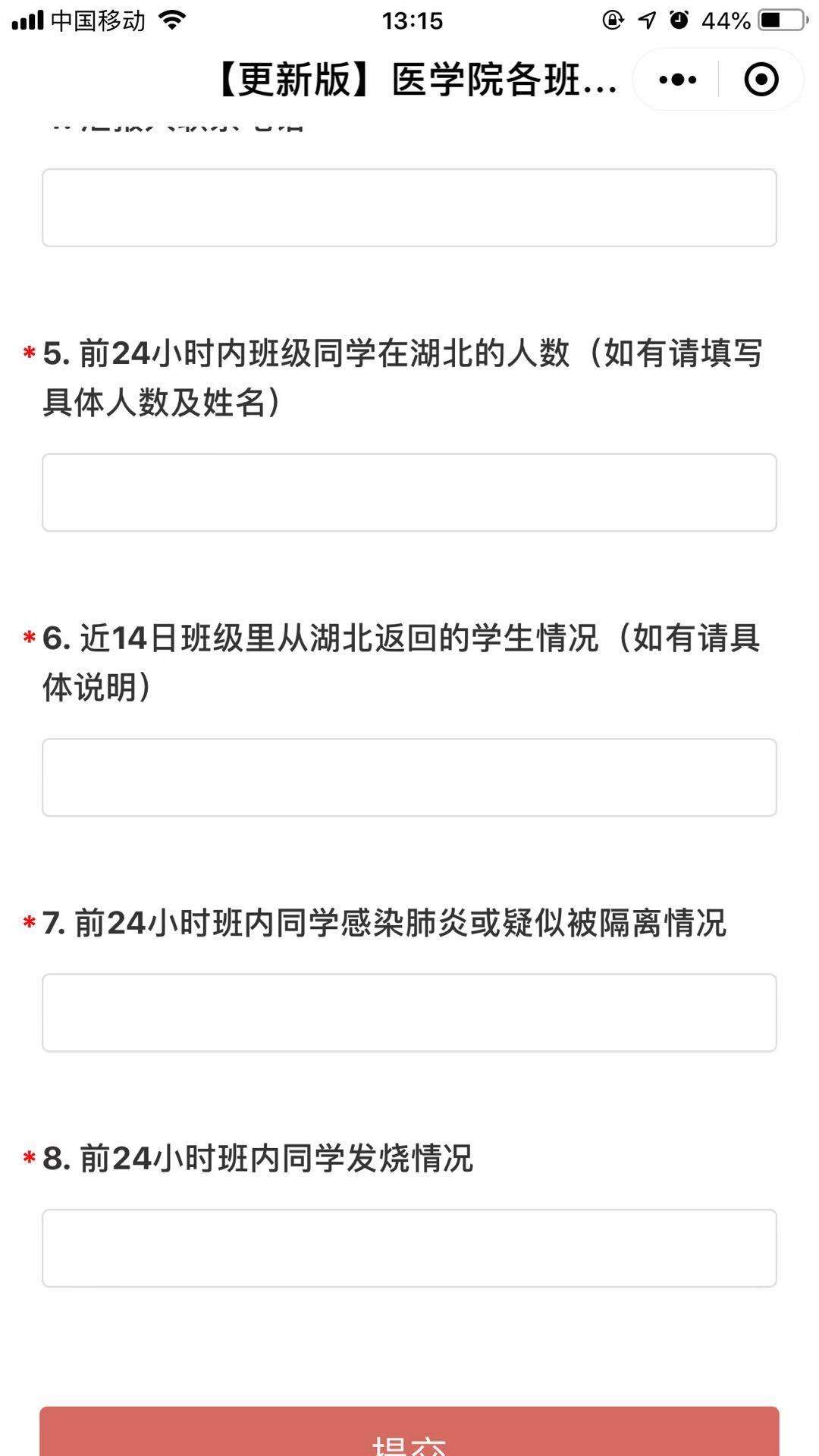
Task: Focus the classmates fever status field
Action: (x=409, y=1248)
